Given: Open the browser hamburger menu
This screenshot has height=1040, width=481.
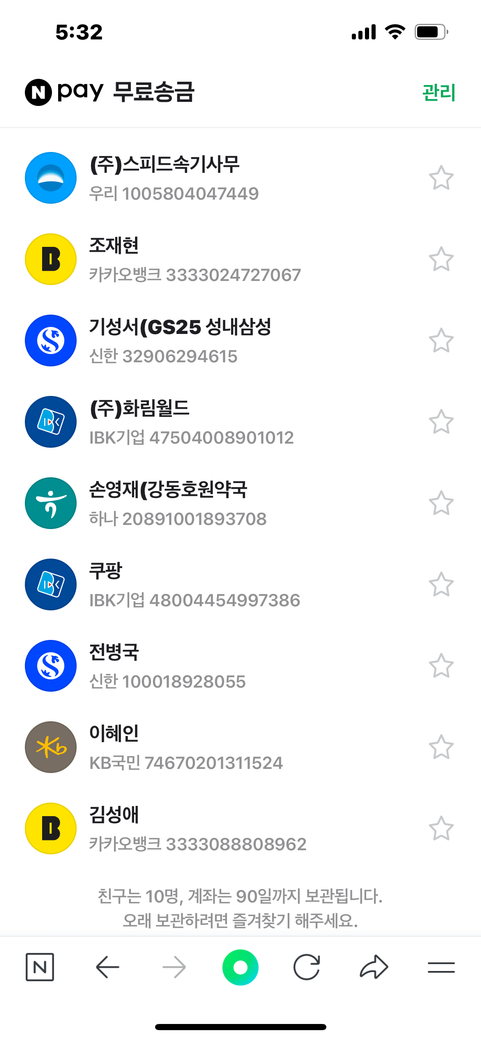Looking at the screenshot, I should tap(441, 968).
